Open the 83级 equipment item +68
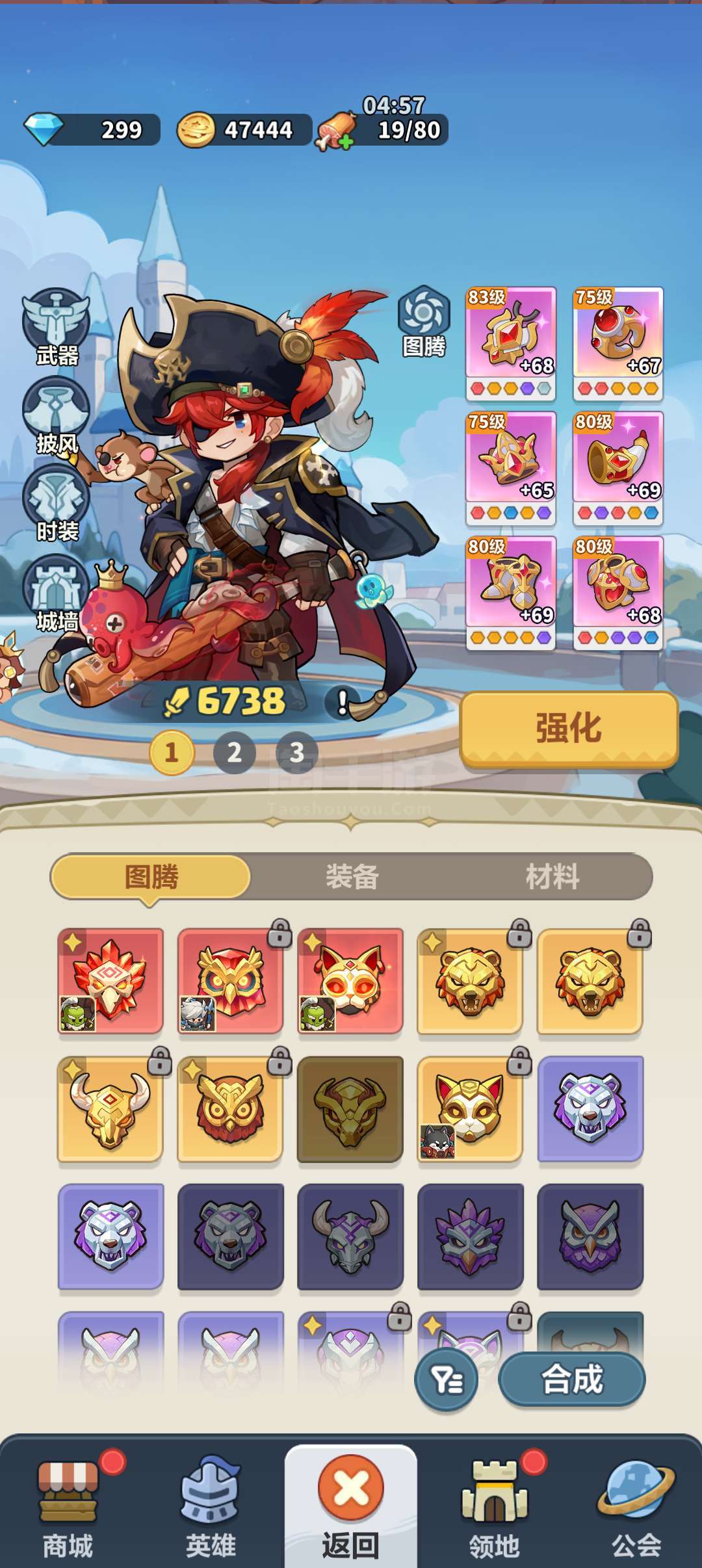The image size is (702, 1568). (511, 343)
